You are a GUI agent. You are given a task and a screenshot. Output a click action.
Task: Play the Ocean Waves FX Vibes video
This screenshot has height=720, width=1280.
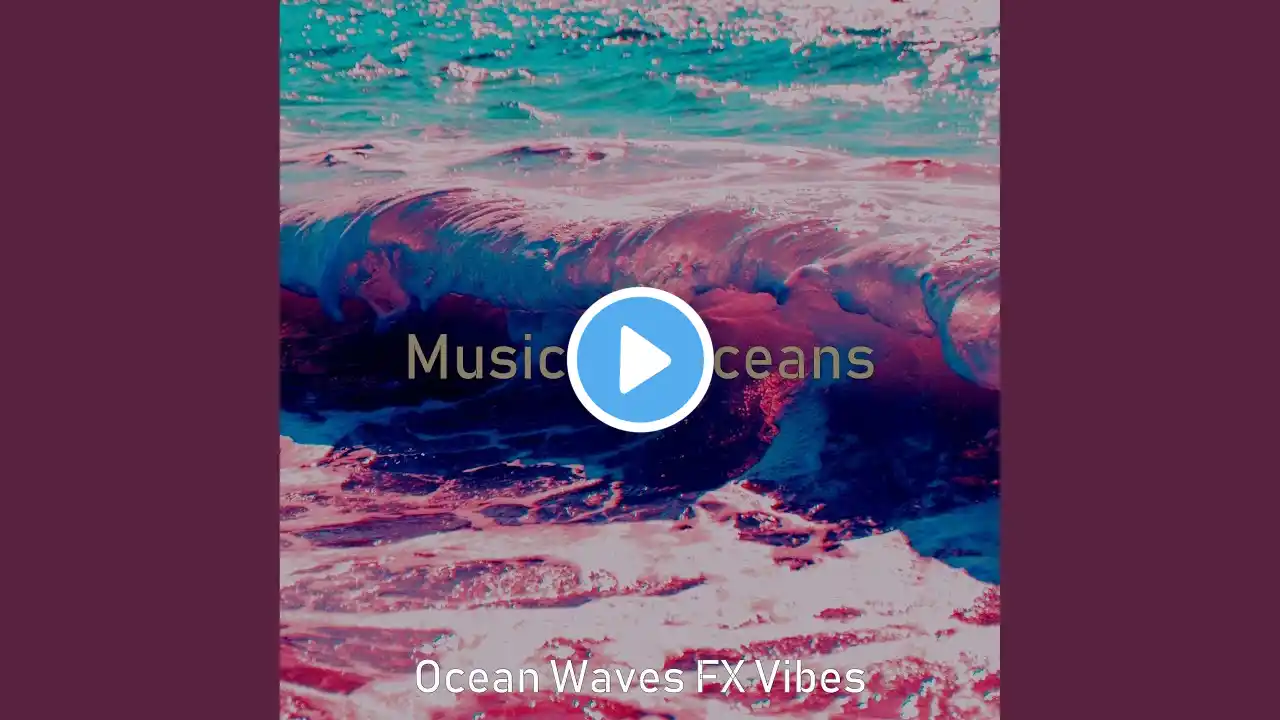coord(640,359)
